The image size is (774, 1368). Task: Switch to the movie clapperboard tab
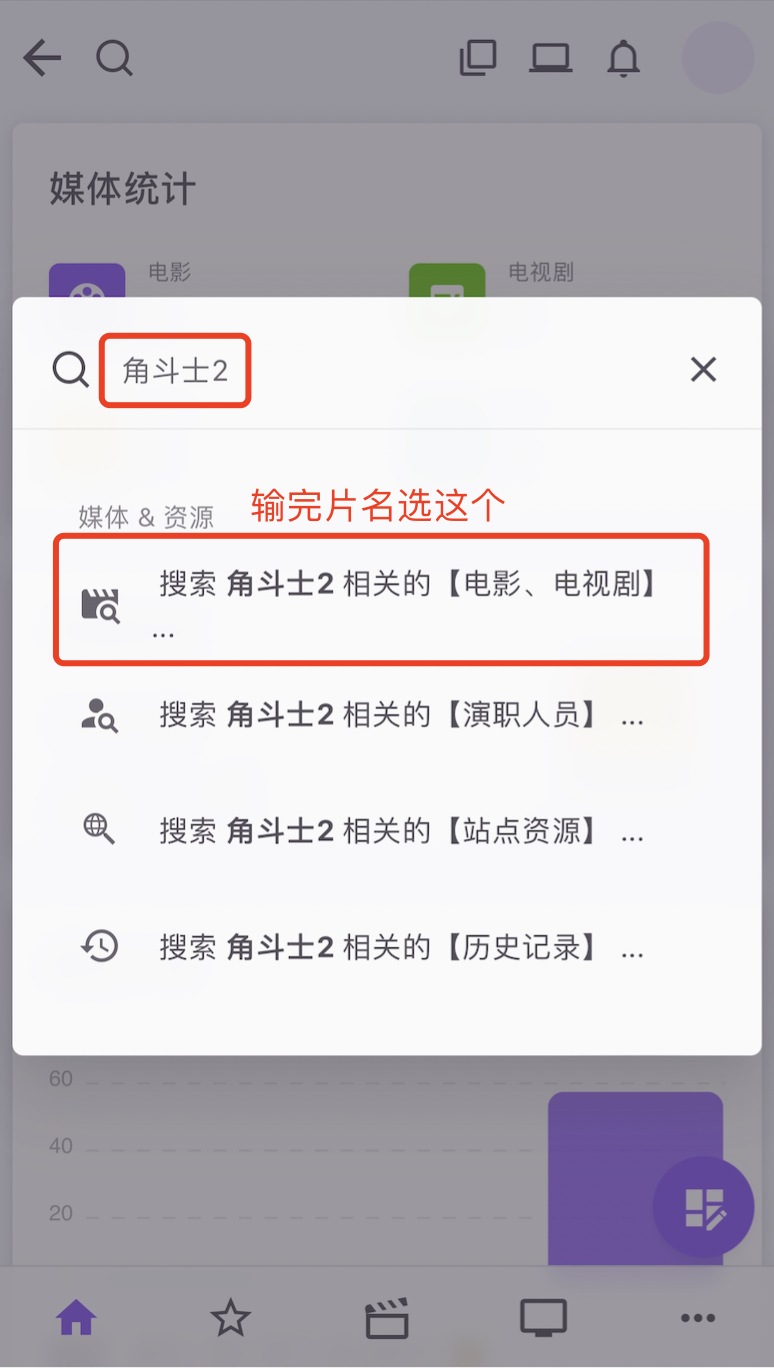tap(387, 1319)
